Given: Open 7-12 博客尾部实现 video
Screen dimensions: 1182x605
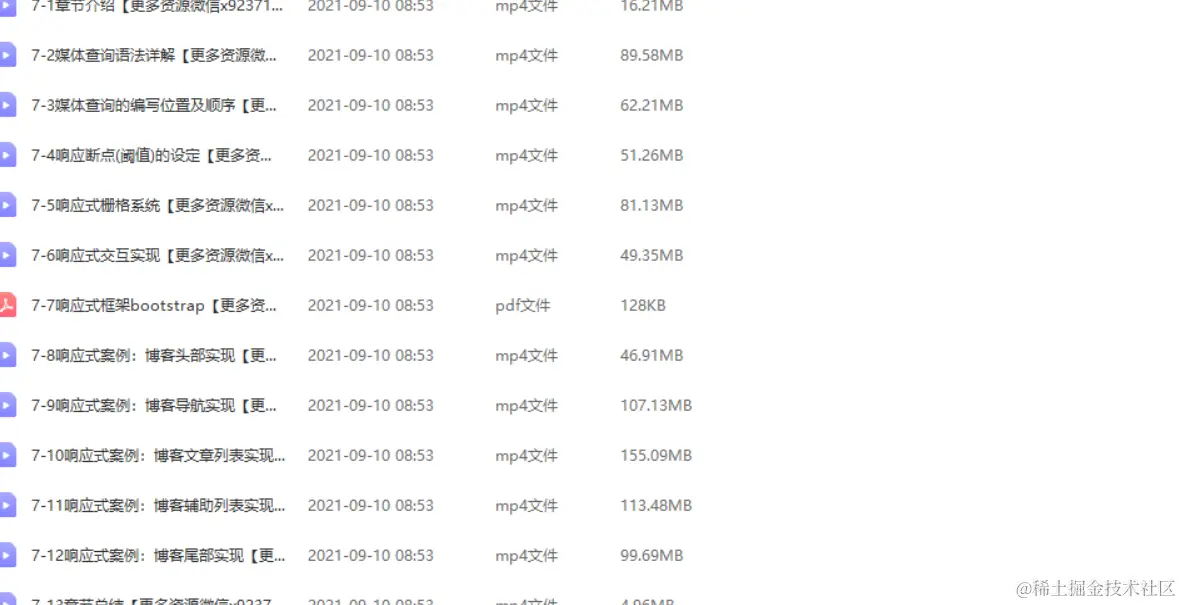Looking at the screenshot, I should 158,555.
